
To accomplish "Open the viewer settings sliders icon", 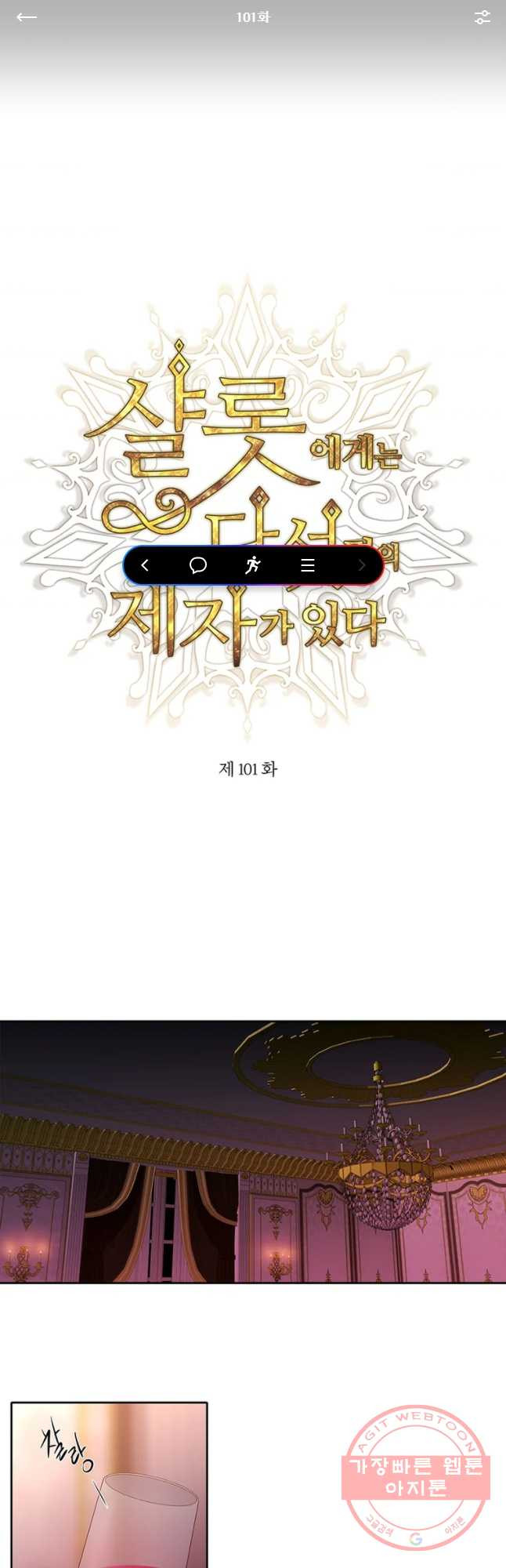I will pyautogui.click(x=482, y=17).
